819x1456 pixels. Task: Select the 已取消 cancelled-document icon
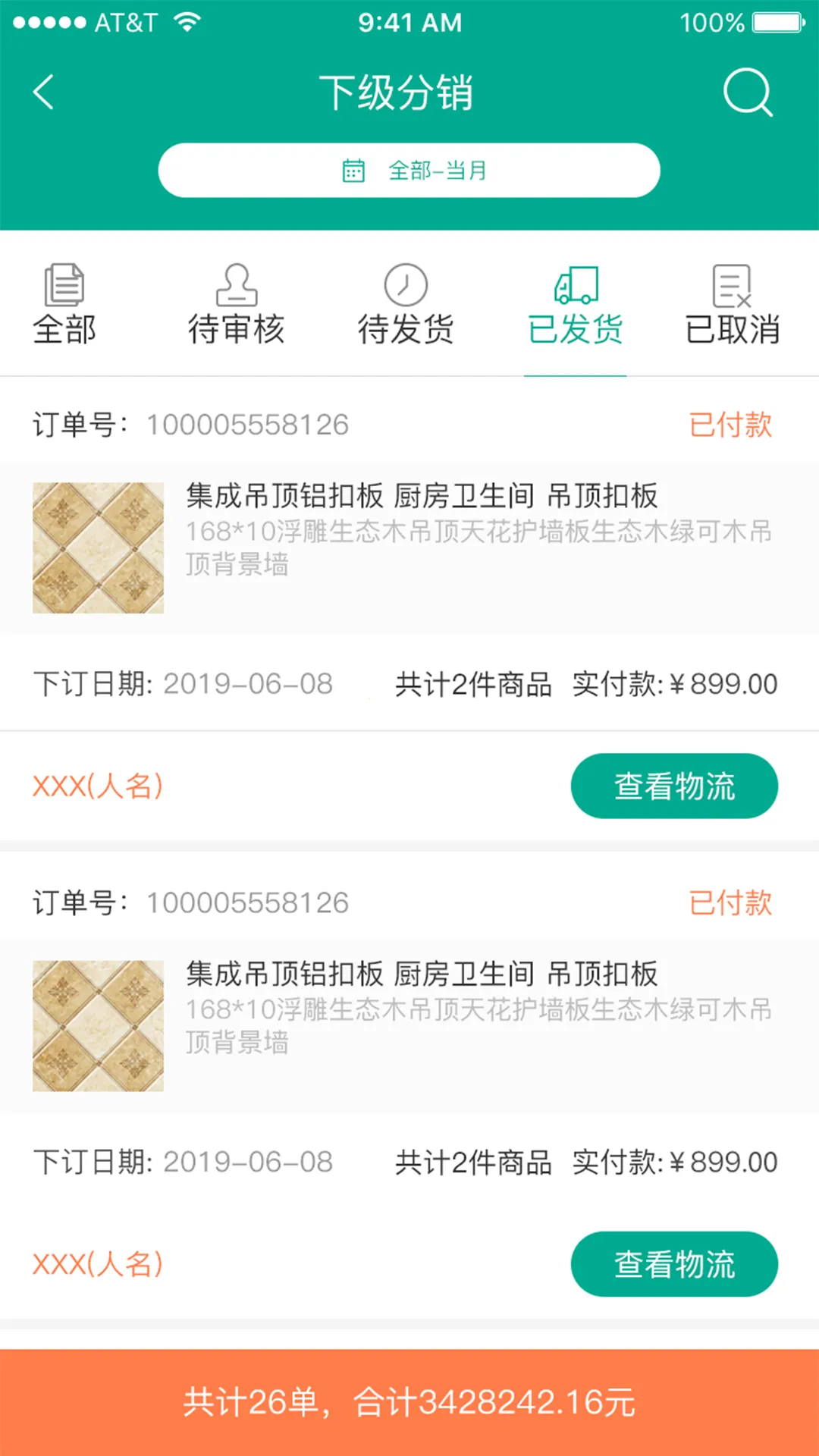[730, 284]
